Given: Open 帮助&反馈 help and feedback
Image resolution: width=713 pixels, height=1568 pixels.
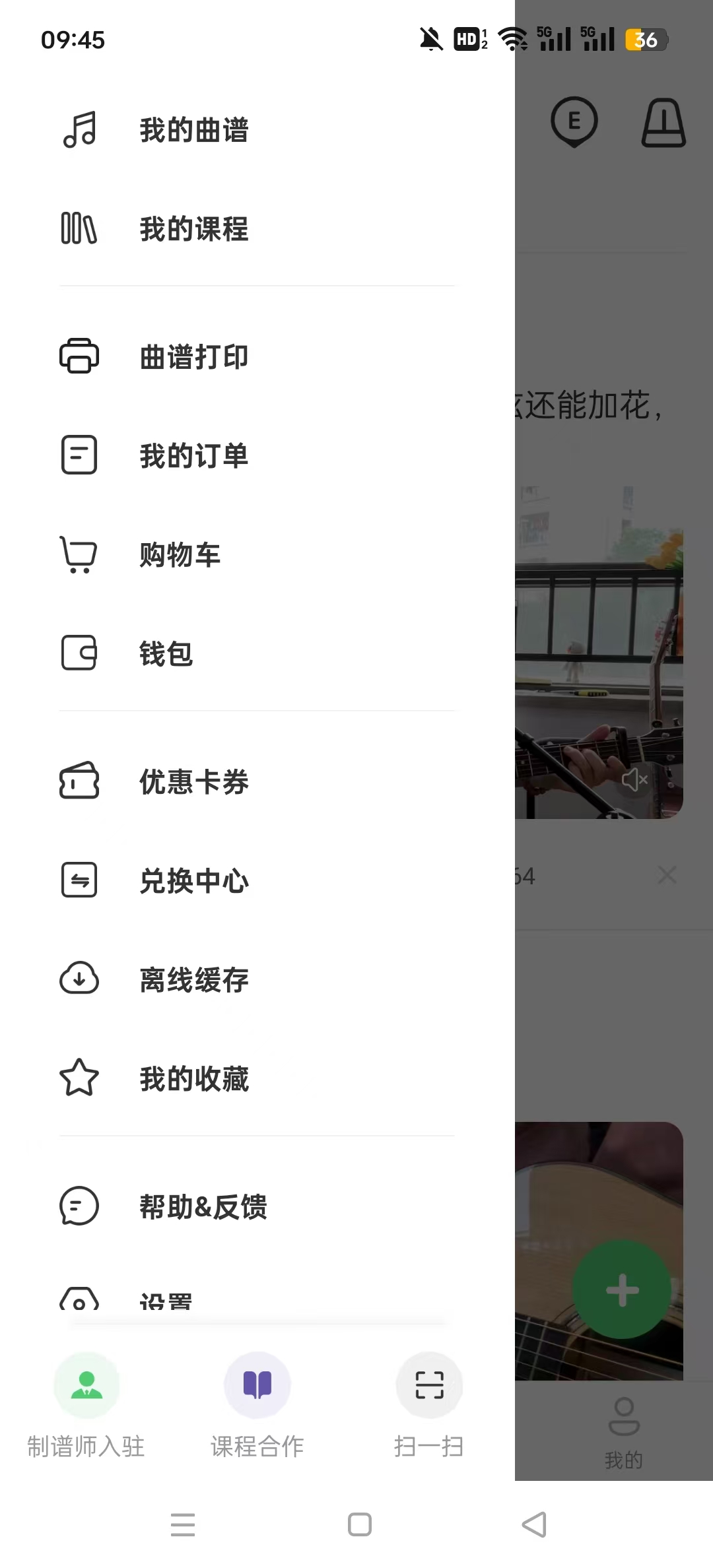Looking at the screenshot, I should [203, 1207].
